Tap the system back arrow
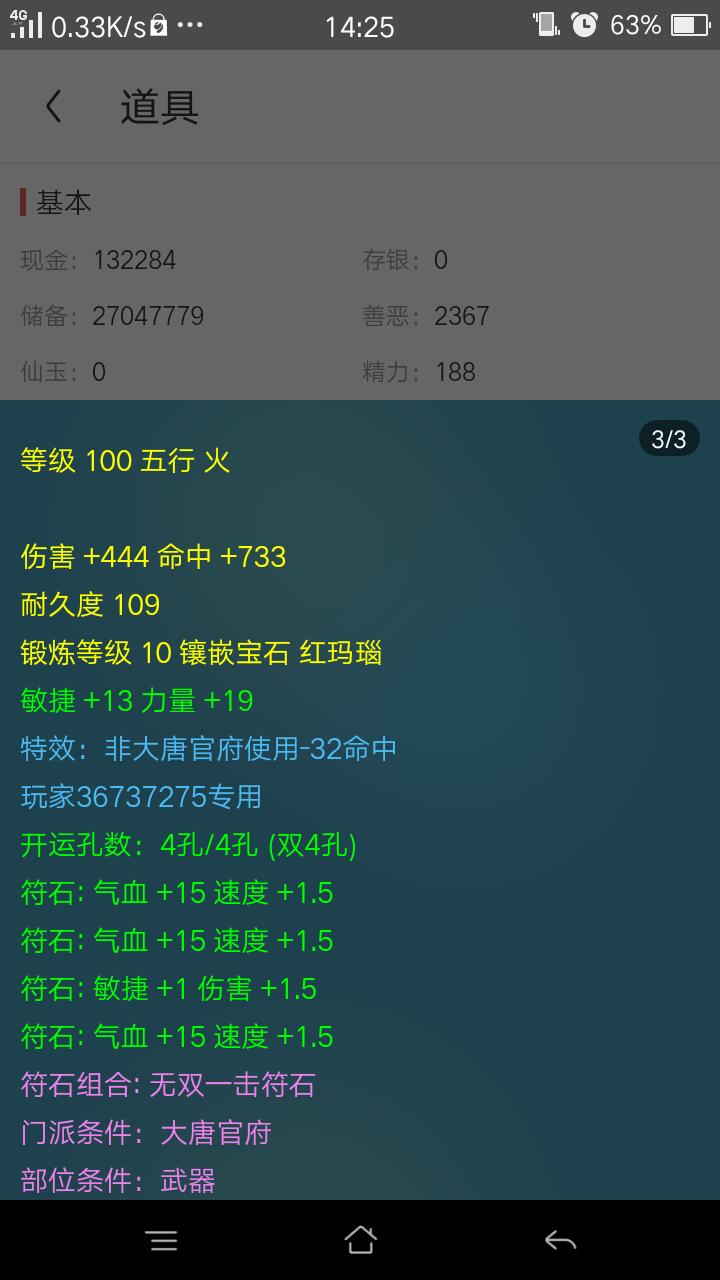 pyautogui.click(x=560, y=1240)
